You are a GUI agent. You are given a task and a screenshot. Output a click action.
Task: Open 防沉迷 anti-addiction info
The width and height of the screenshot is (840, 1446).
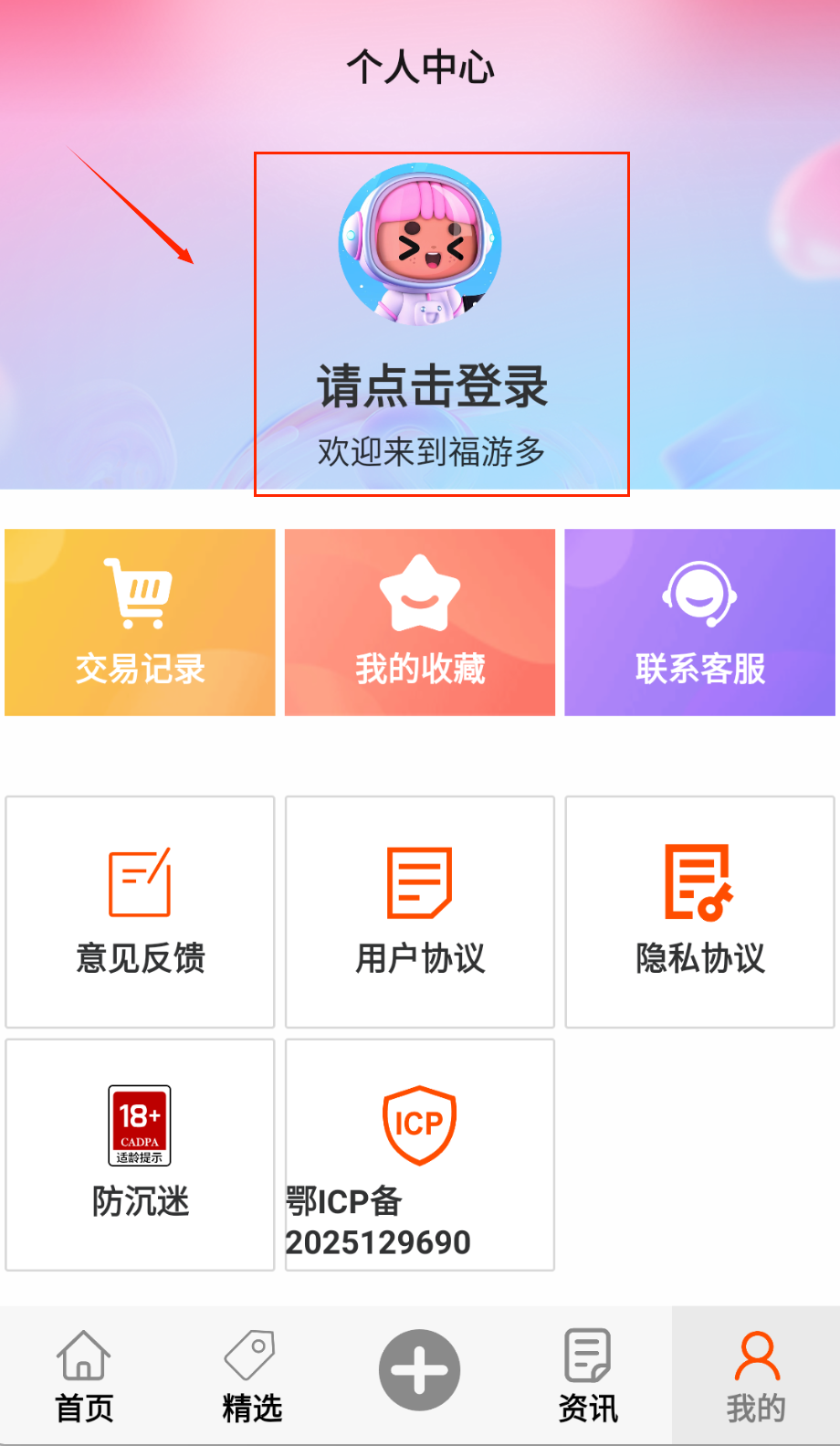tap(140, 1155)
